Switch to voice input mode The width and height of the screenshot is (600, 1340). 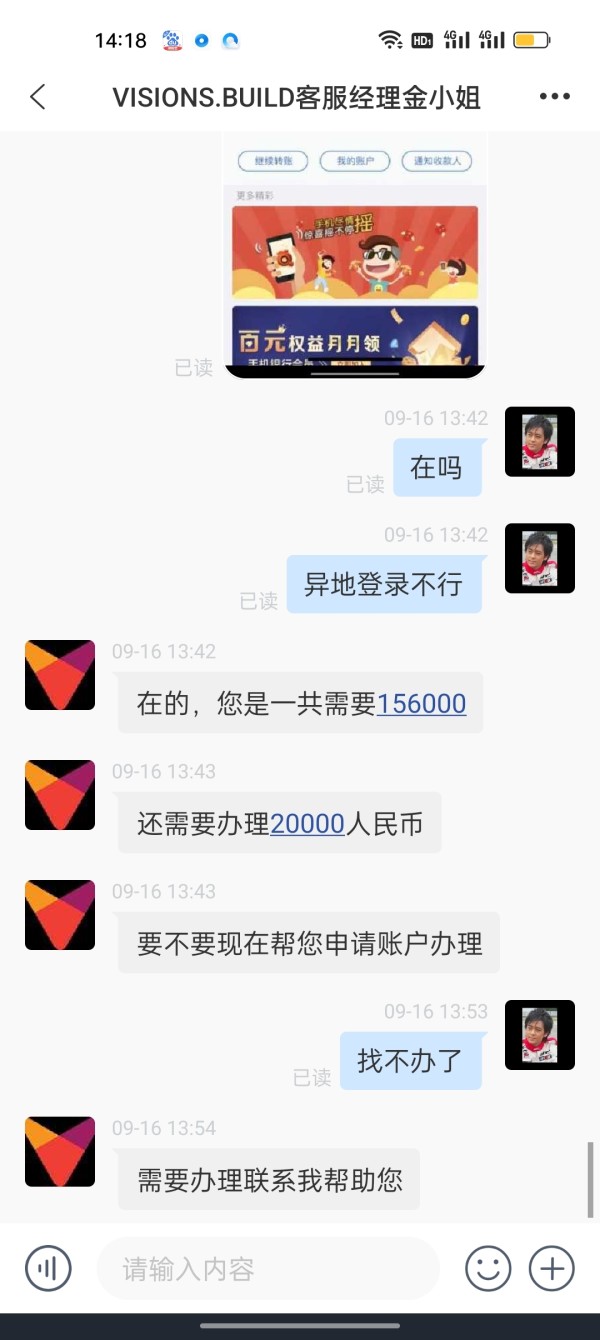click(x=48, y=1269)
